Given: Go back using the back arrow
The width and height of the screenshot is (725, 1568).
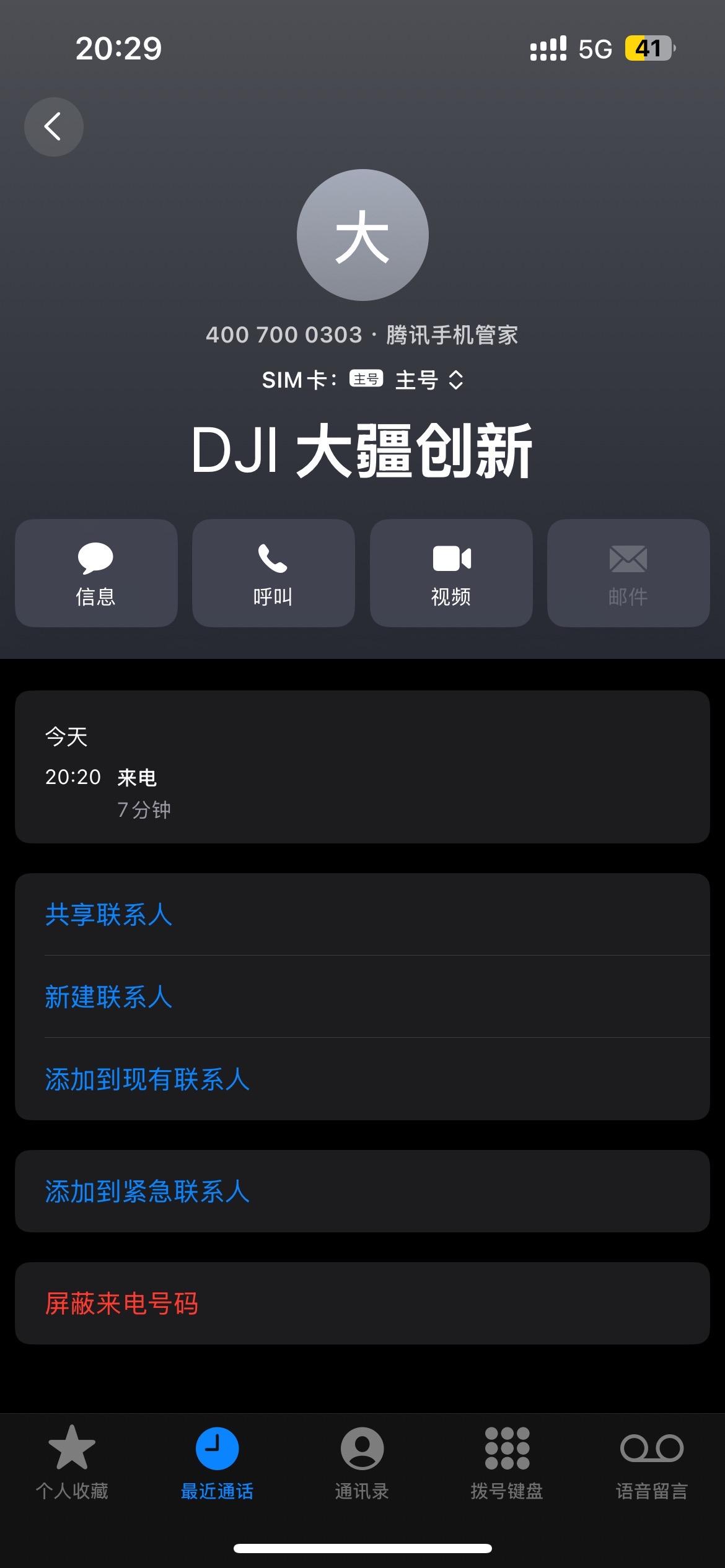Looking at the screenshot, I should click(53, 127).
